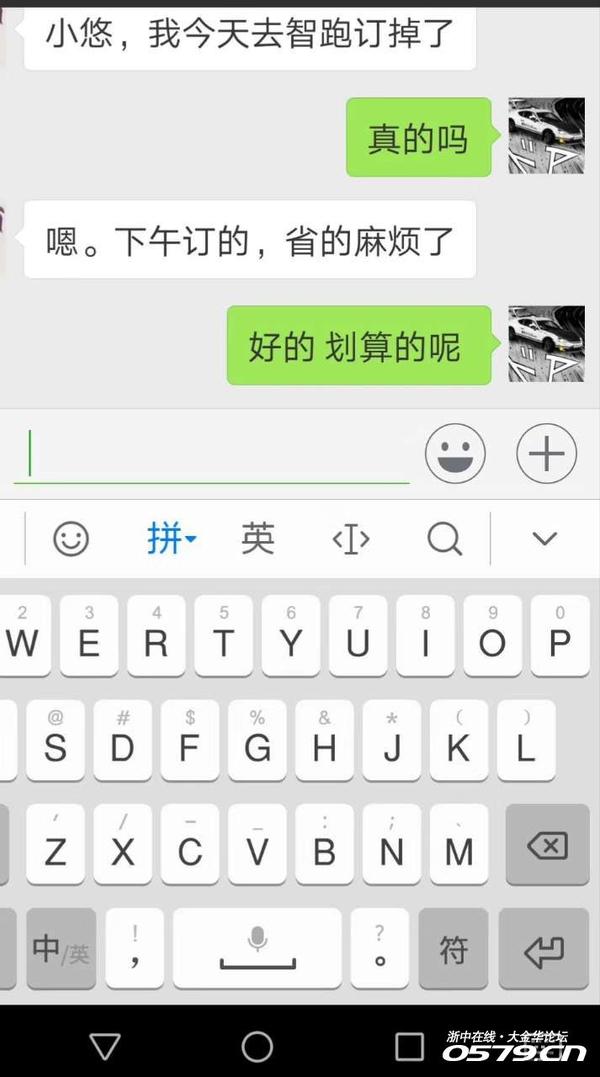
Task: Open the keyboard toolbar emoticon panel
Action: pyautogui.click(x=71, y=540)
